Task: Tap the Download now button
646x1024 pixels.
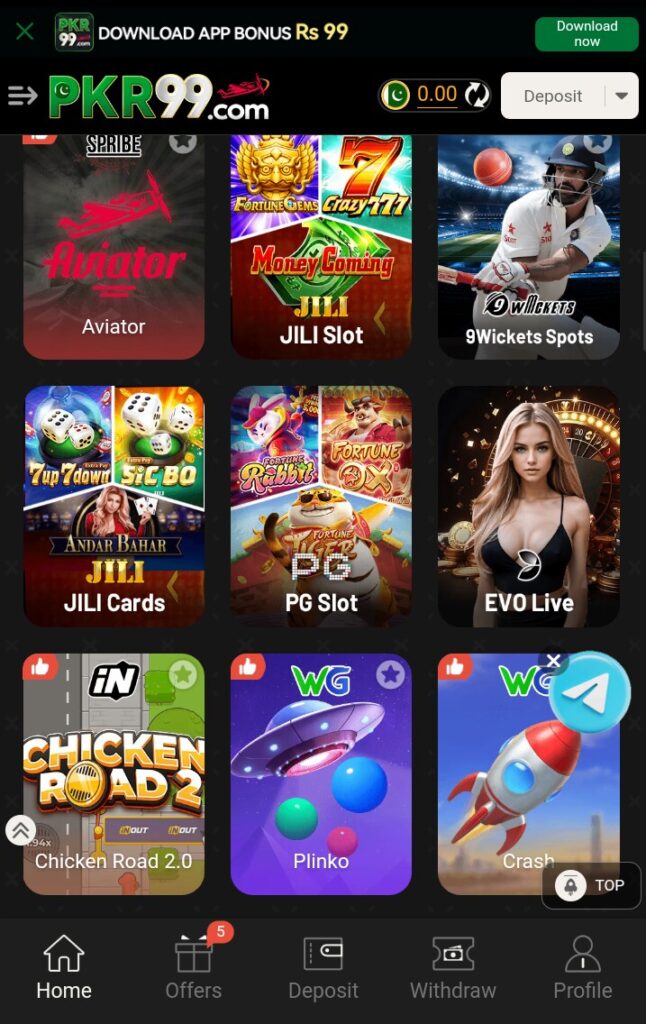Action: click(x=586, y=34)
